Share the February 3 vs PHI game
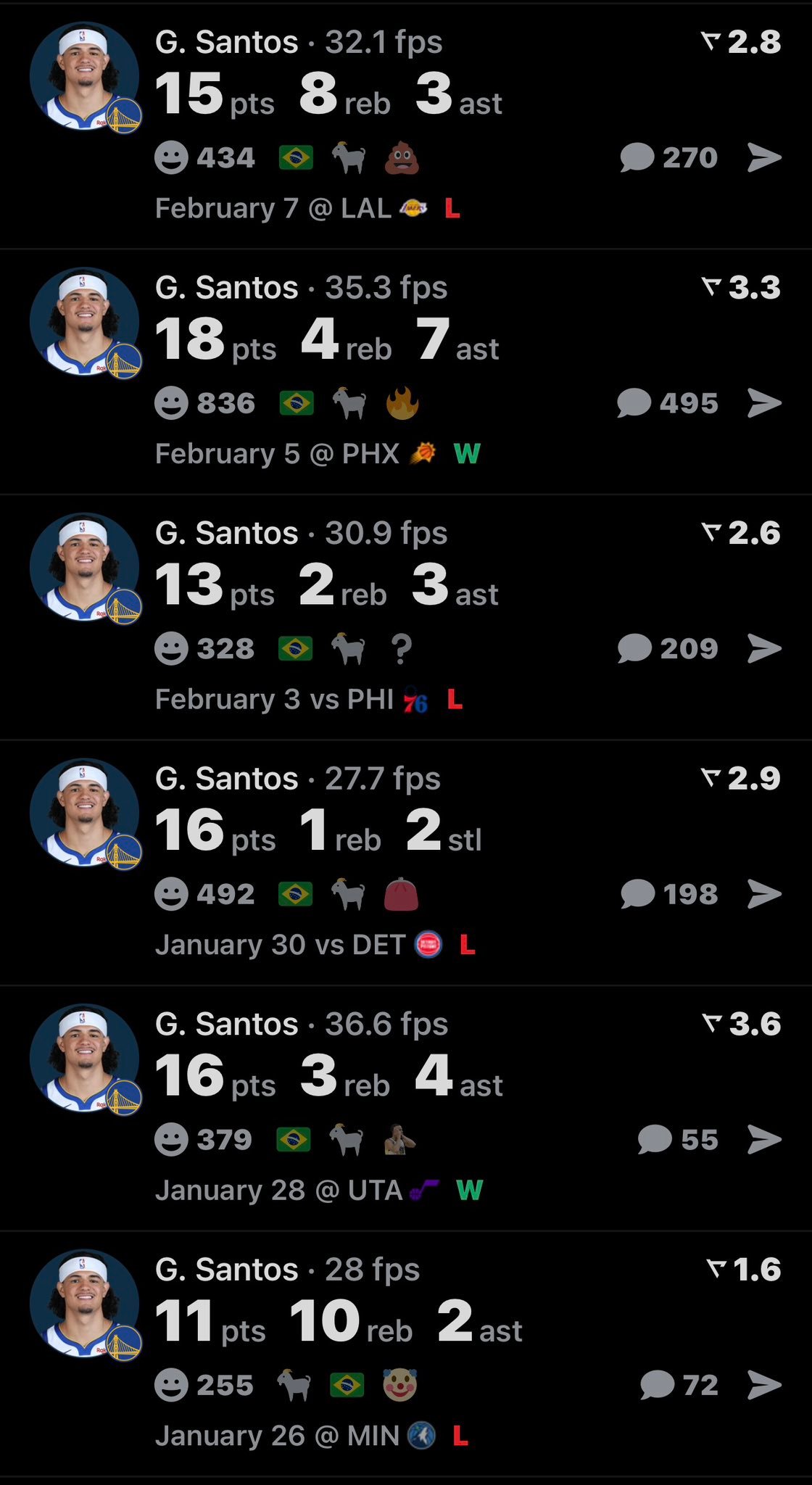The height and width of the screenshot is (1485, 812). click(764, 648)
